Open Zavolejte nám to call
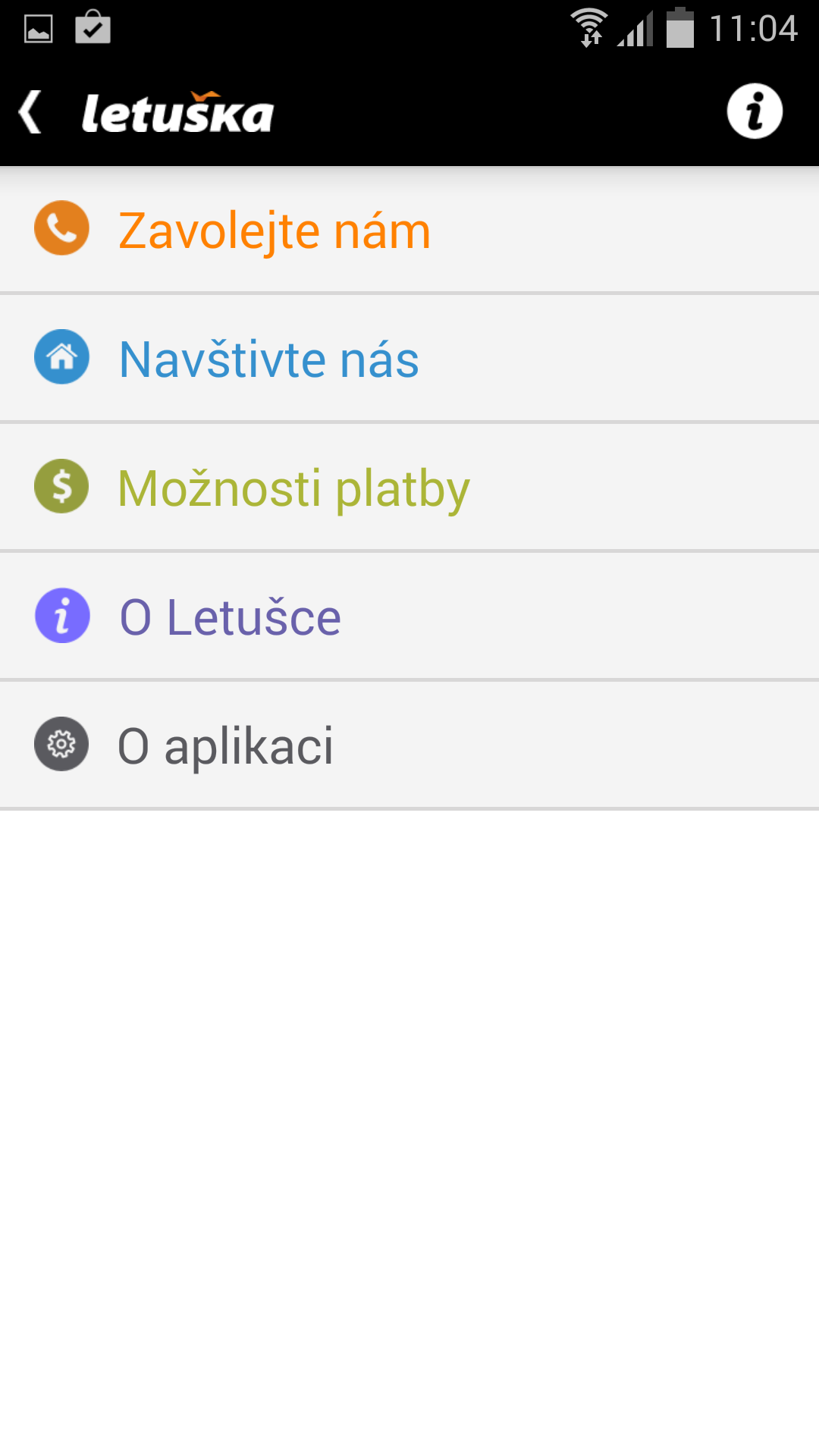The image size is (819, 1456). (409, 230)
